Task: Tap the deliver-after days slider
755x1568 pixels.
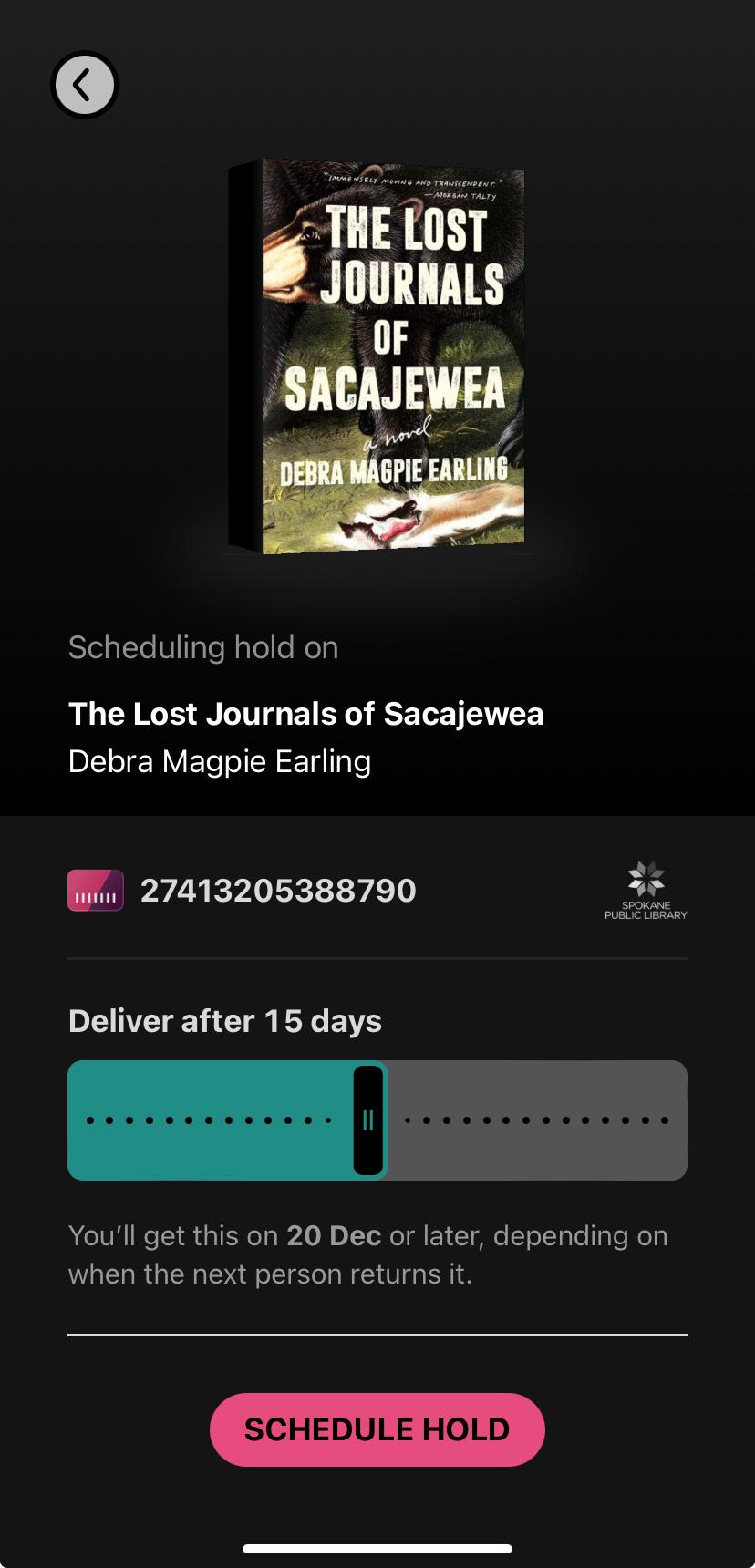Action: pos(368,1119)
